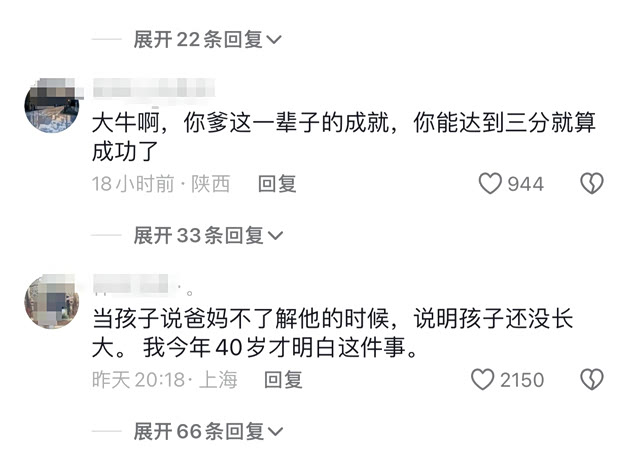The height and width of the screenshot is (470, 630).
Task: Like the comment with 944 likes
Action: click(x=490, y=184)
